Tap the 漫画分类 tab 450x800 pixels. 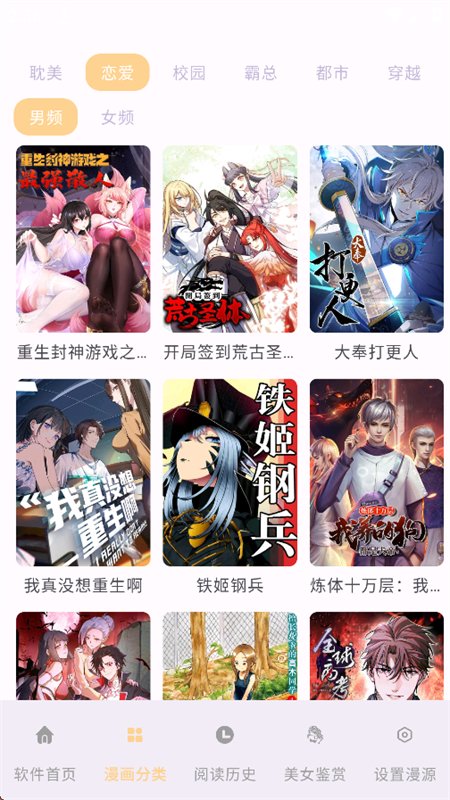135,753
